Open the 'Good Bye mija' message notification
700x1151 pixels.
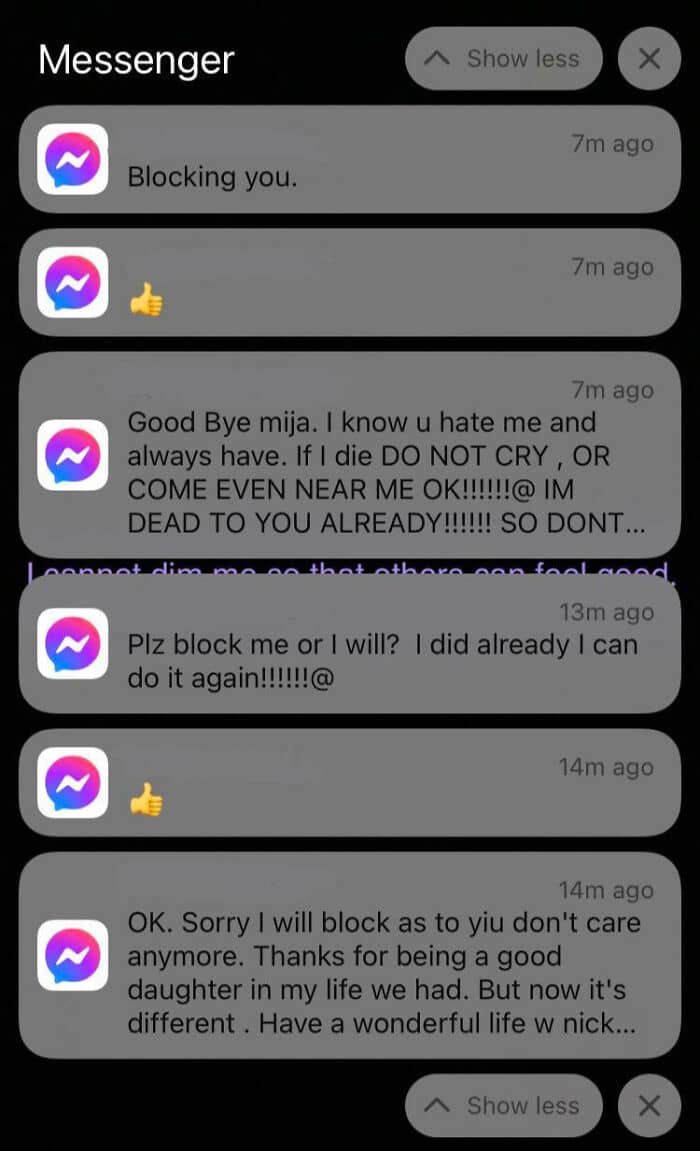click(x=350, y=455)
